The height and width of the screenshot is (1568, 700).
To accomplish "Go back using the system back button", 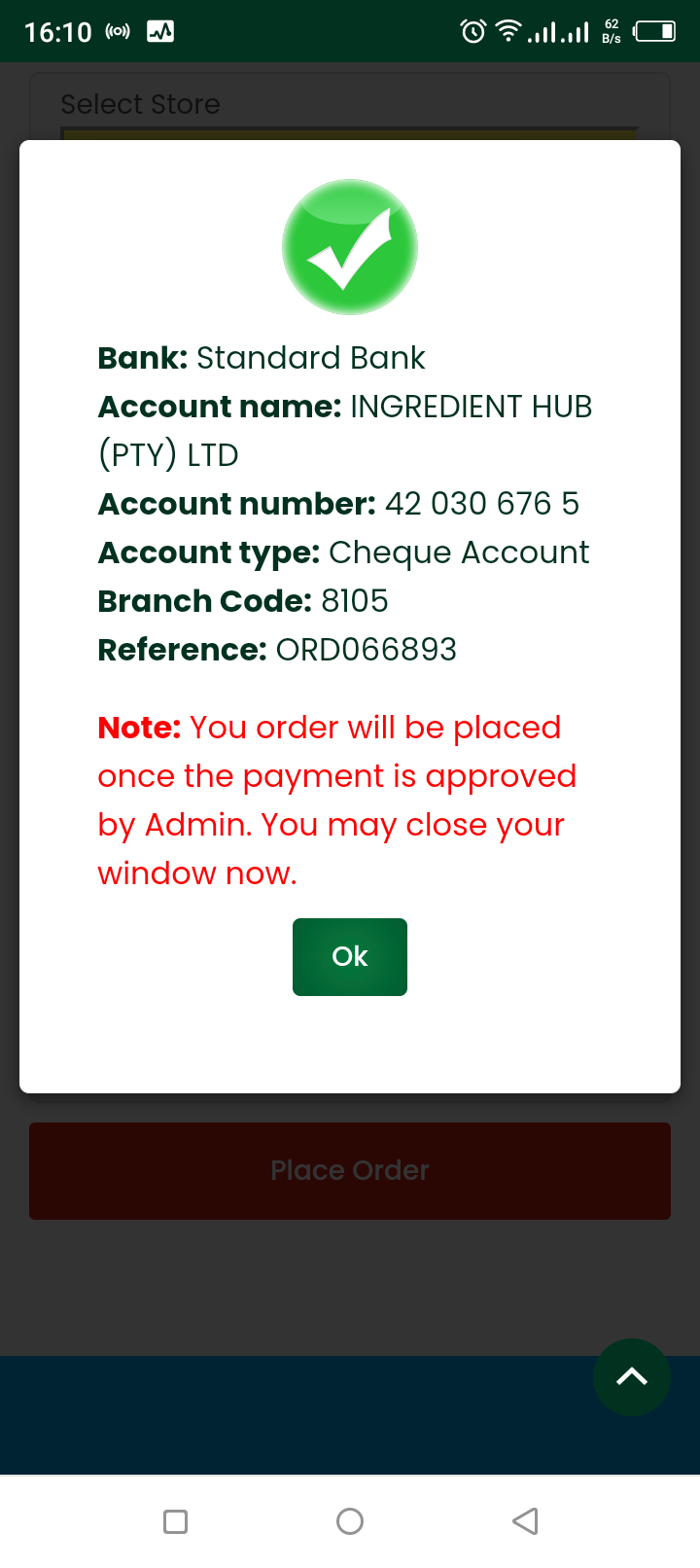I will pos(525,1521).
